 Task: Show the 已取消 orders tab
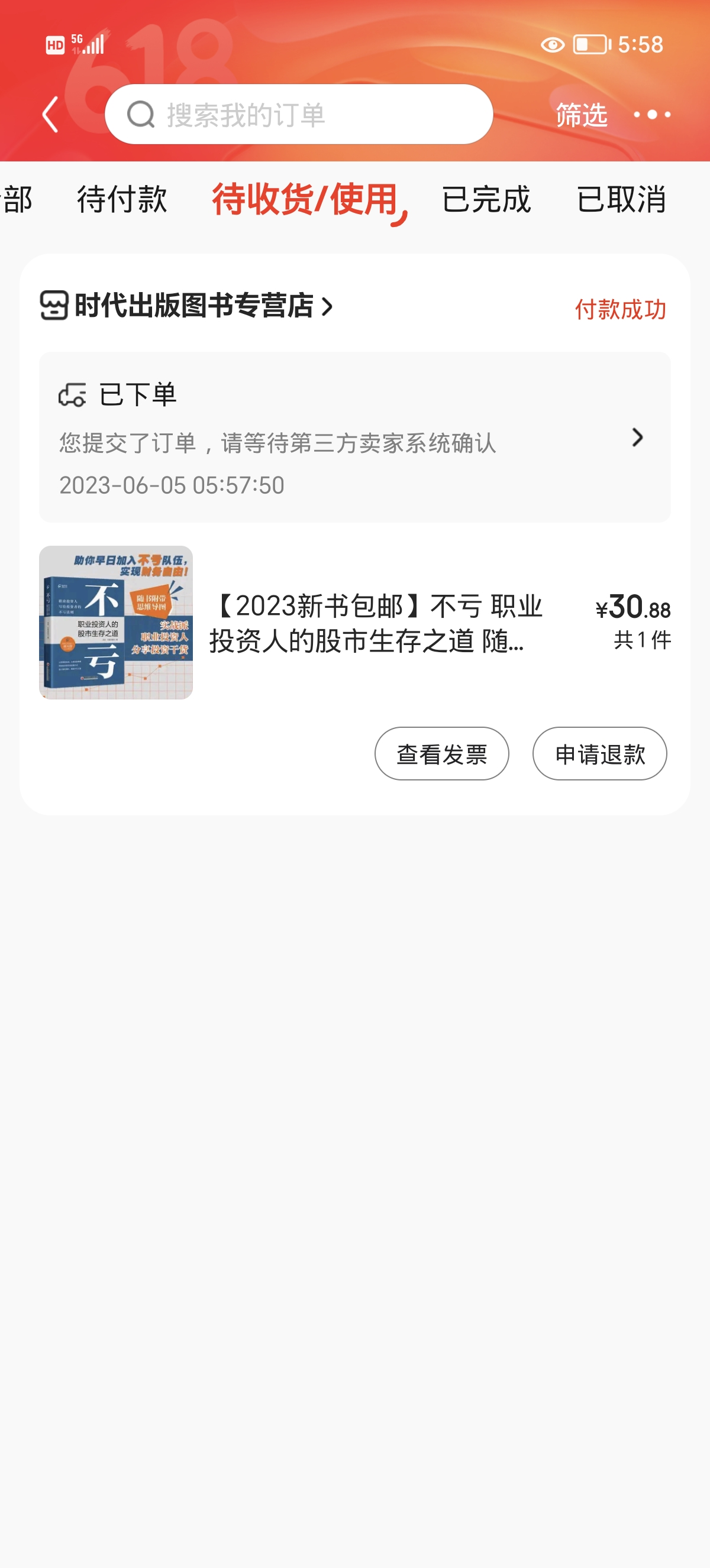pyautogui.click(x=621, y=199)
